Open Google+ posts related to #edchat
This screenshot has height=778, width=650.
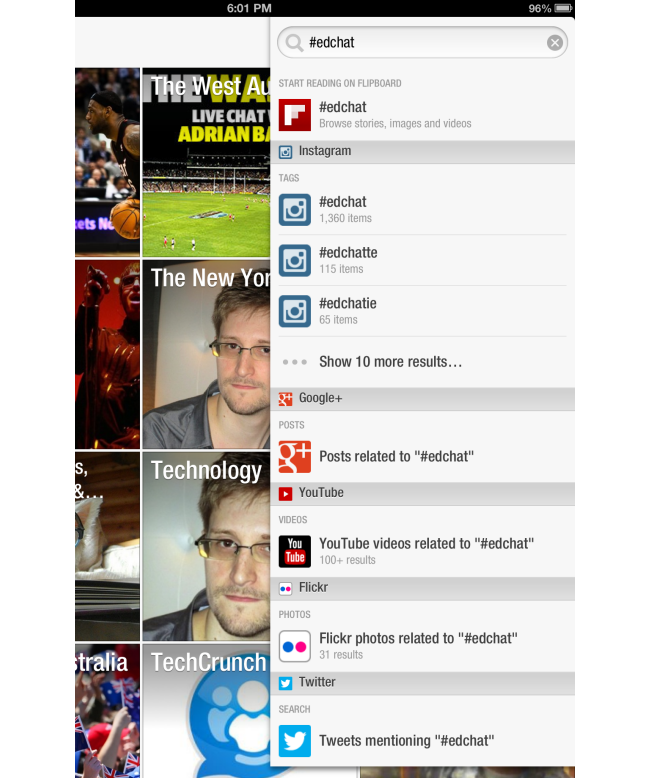pyautogui.click(x=421, y=457)
